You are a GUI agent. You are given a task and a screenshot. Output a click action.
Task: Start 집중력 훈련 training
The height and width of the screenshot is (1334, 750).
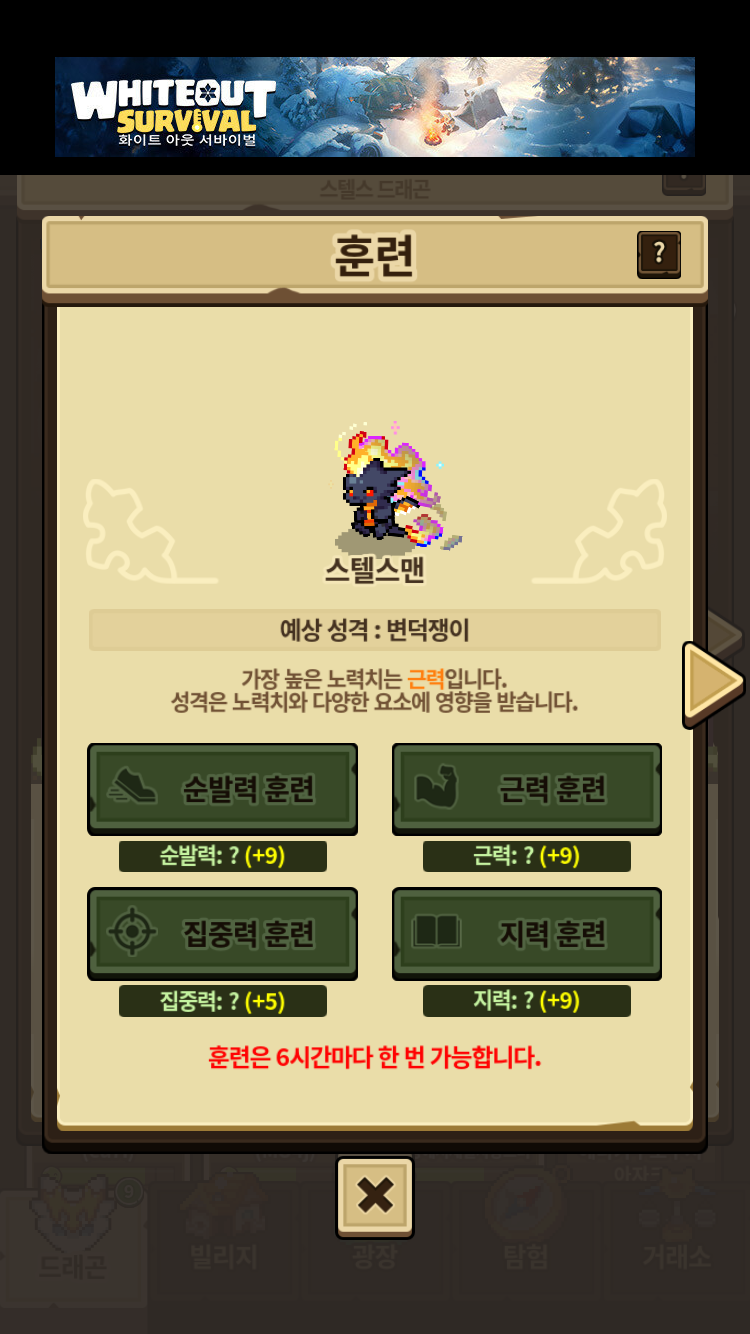coord(223,933)
